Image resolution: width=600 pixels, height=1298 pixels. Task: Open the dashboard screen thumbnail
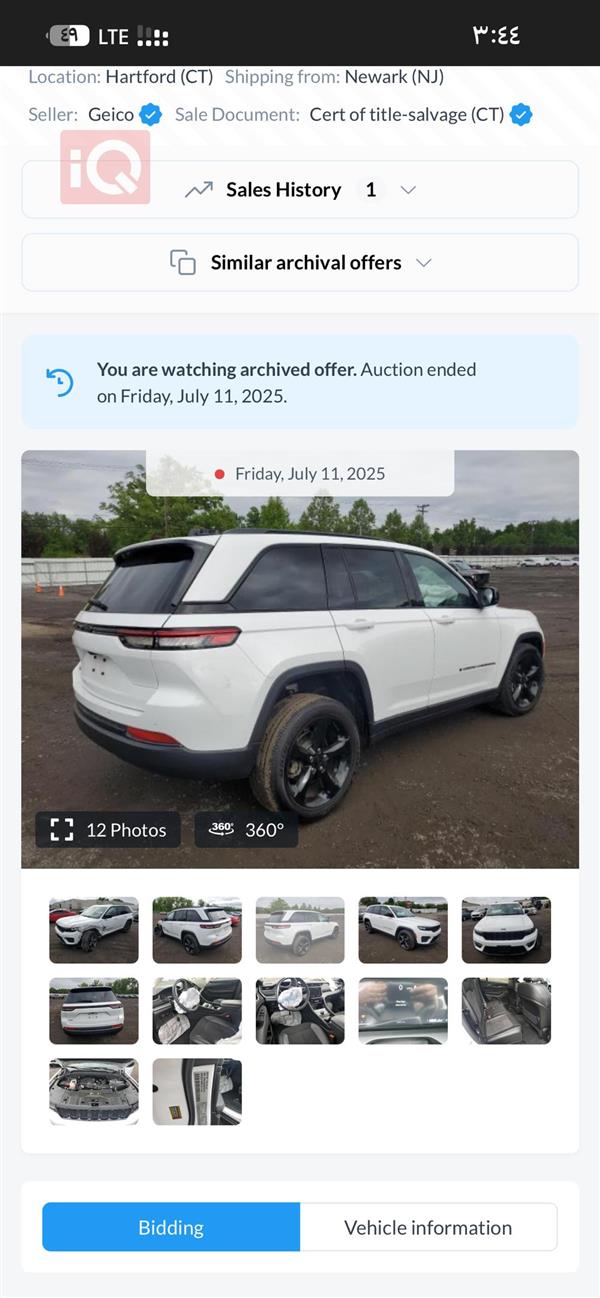[403, 1011]
